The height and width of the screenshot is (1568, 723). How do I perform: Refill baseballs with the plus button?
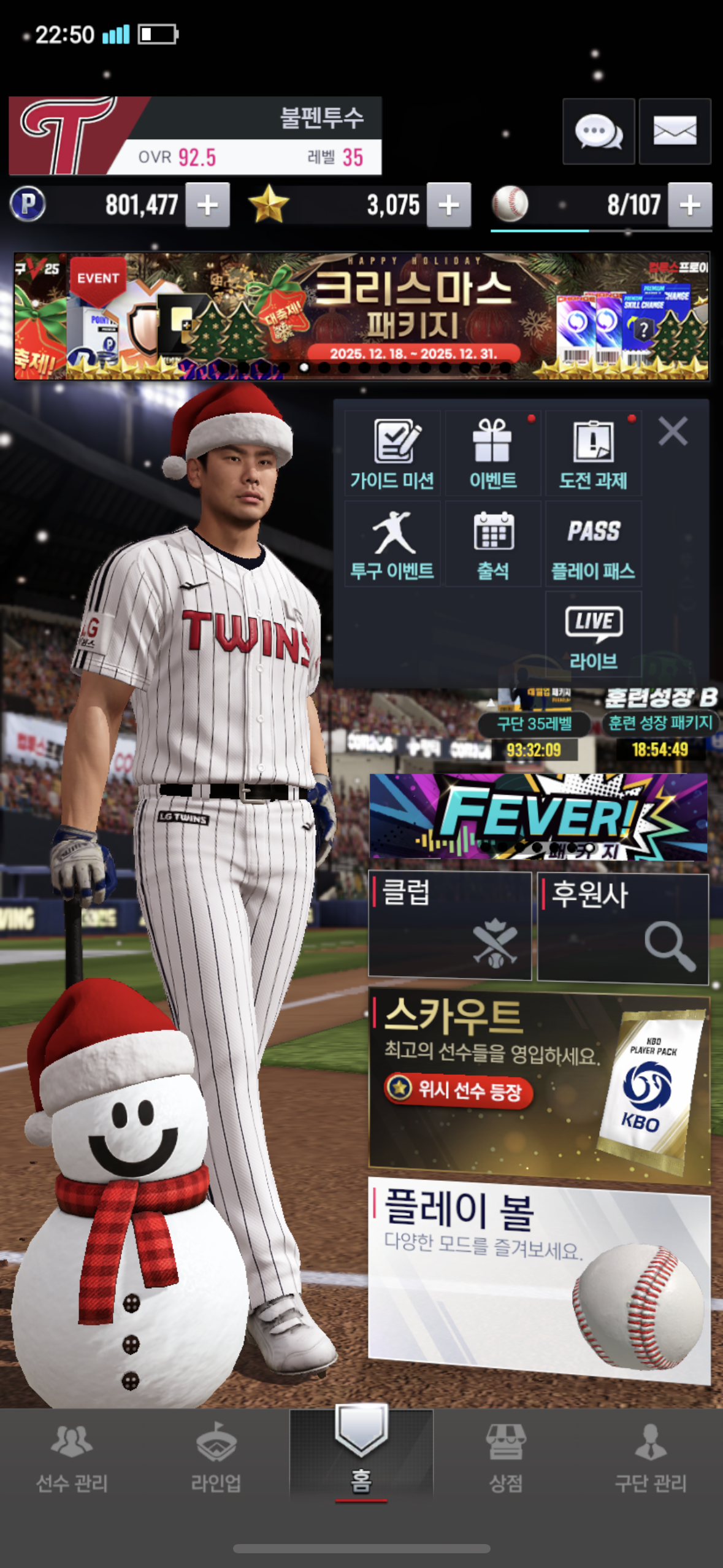(x=690, y=205)
